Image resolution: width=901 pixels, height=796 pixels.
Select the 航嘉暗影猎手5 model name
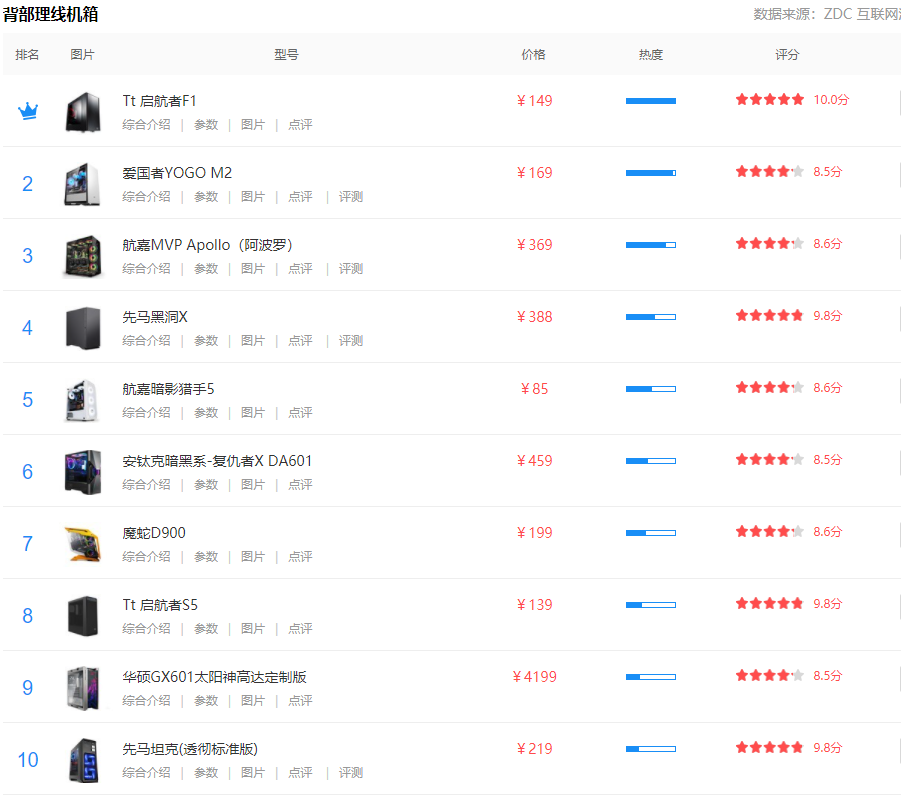click(x=168, y=389)
